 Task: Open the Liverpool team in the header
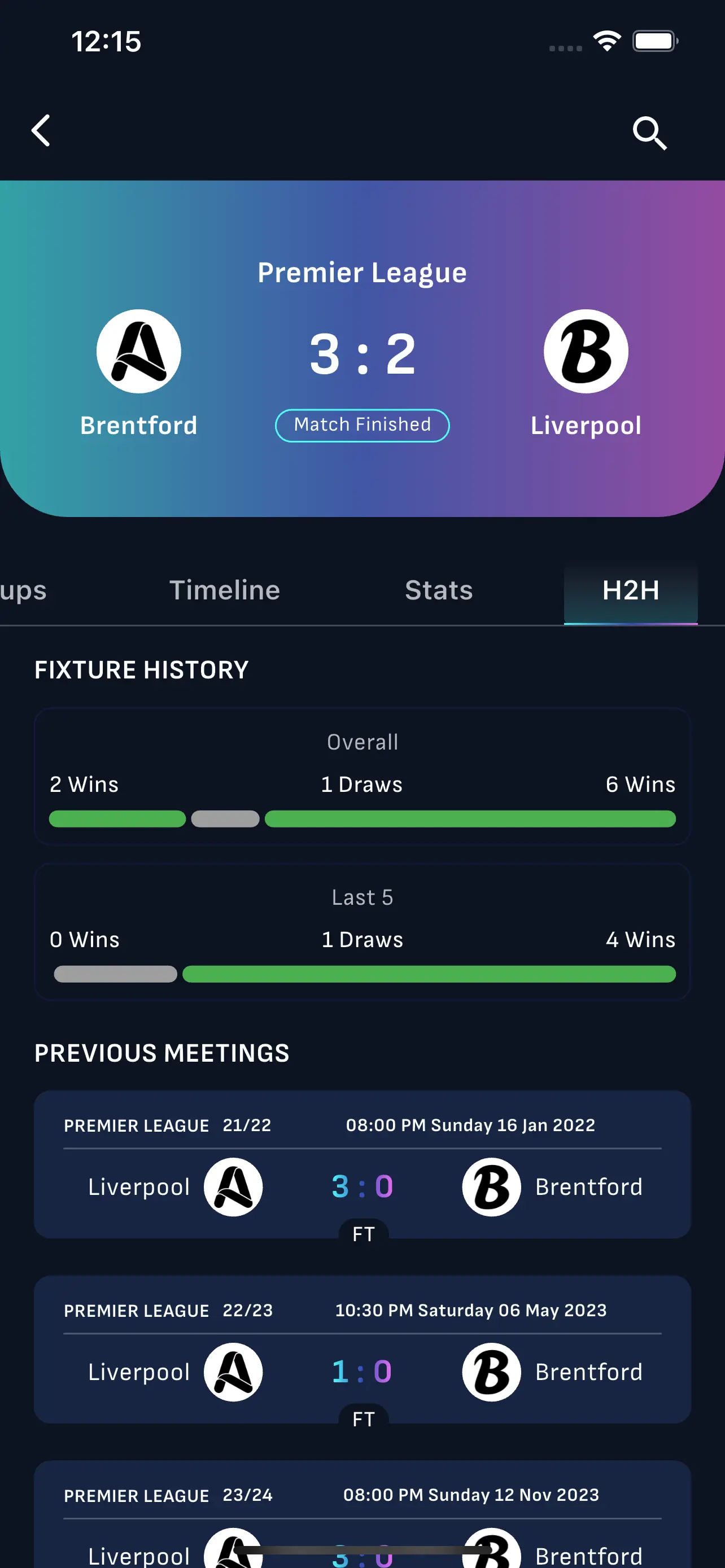pyautogui.click(x=586, y=373)
